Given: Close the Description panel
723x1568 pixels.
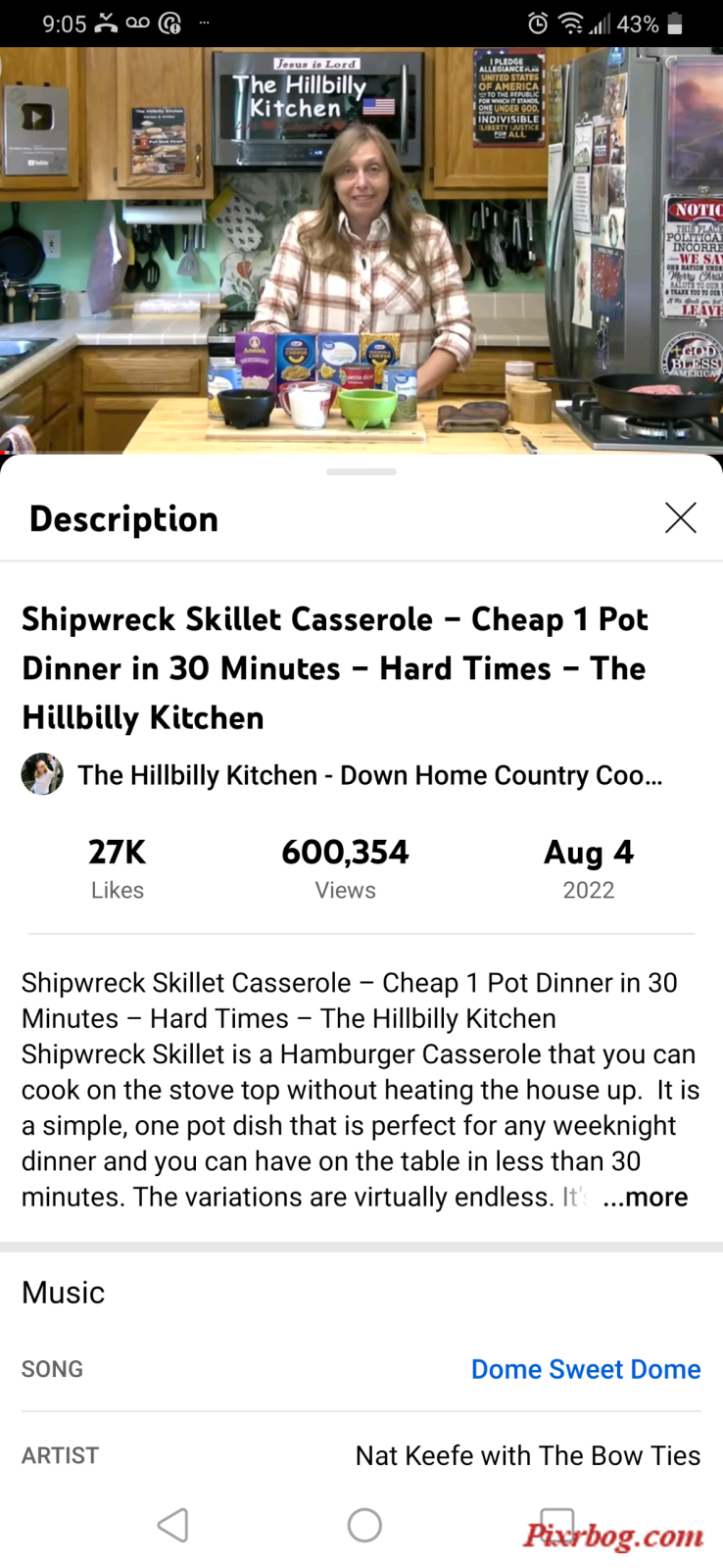Looking at the screenshot, I should [x=680, y=517].
